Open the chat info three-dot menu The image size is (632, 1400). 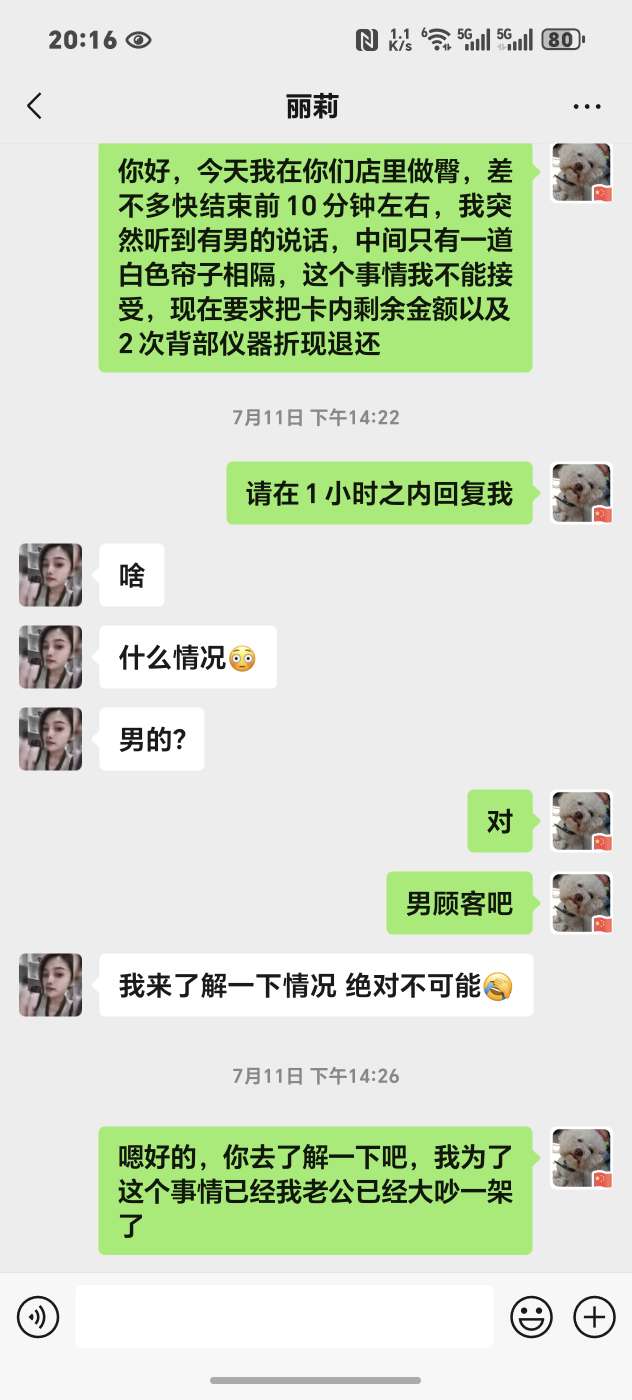(587, 107)
